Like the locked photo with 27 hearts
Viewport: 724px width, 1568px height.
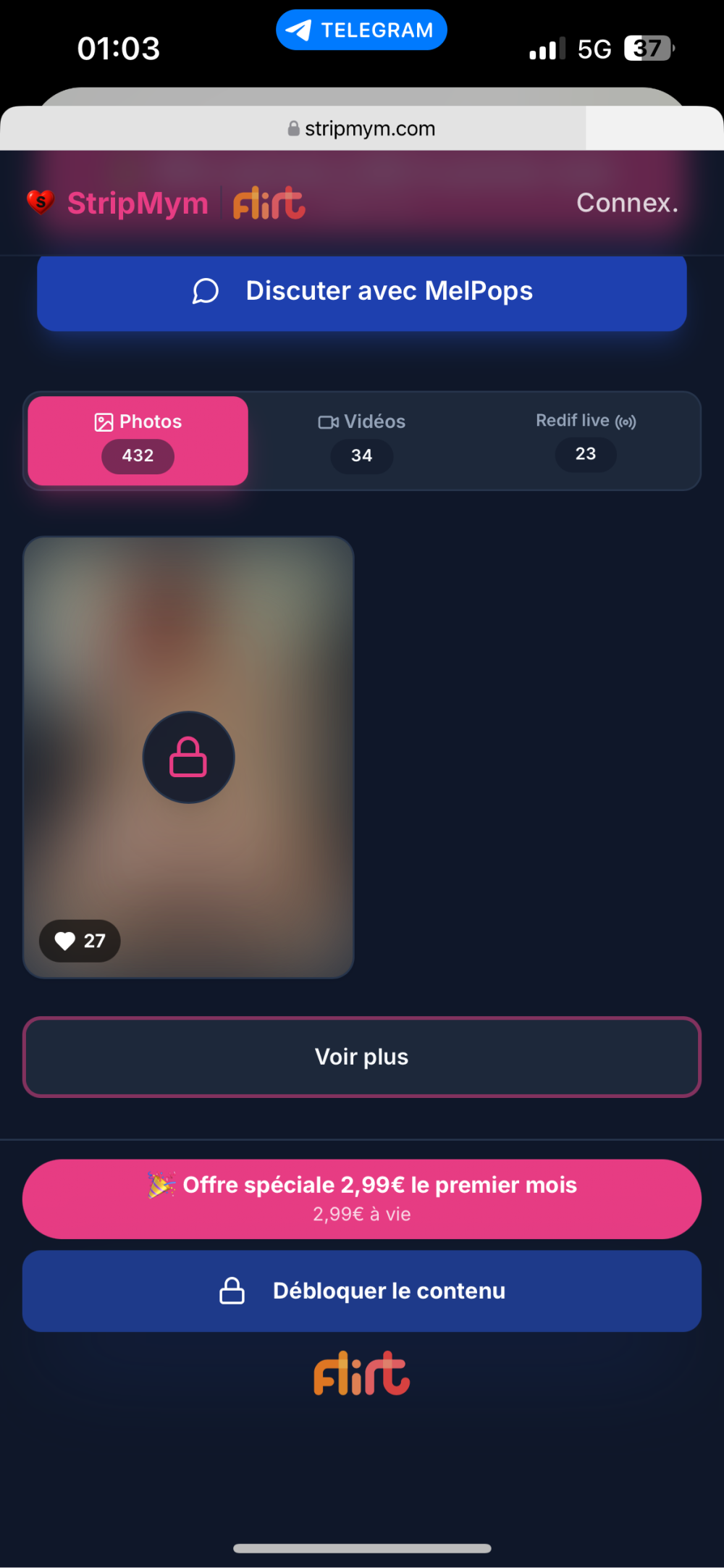80,941
